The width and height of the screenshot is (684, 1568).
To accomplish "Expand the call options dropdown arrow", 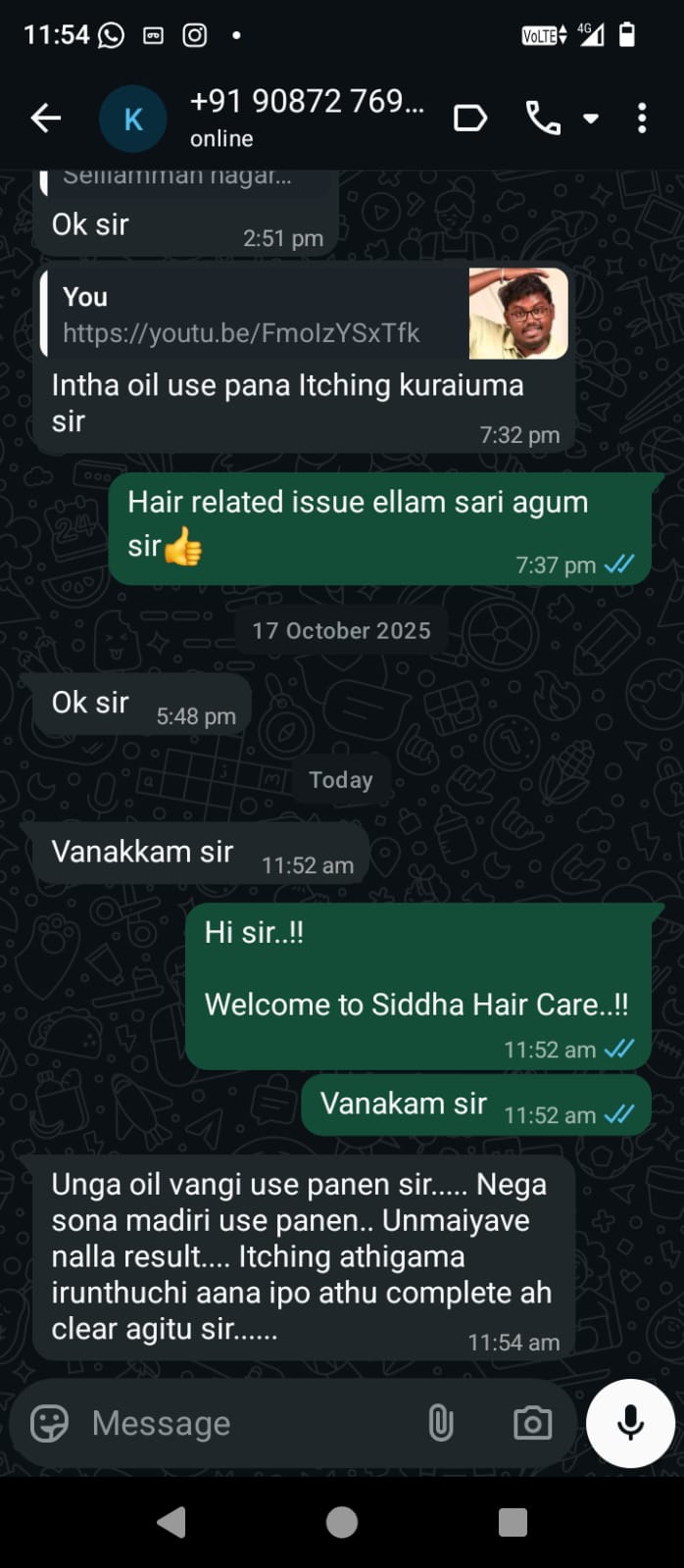I will (x=591, y=119).
